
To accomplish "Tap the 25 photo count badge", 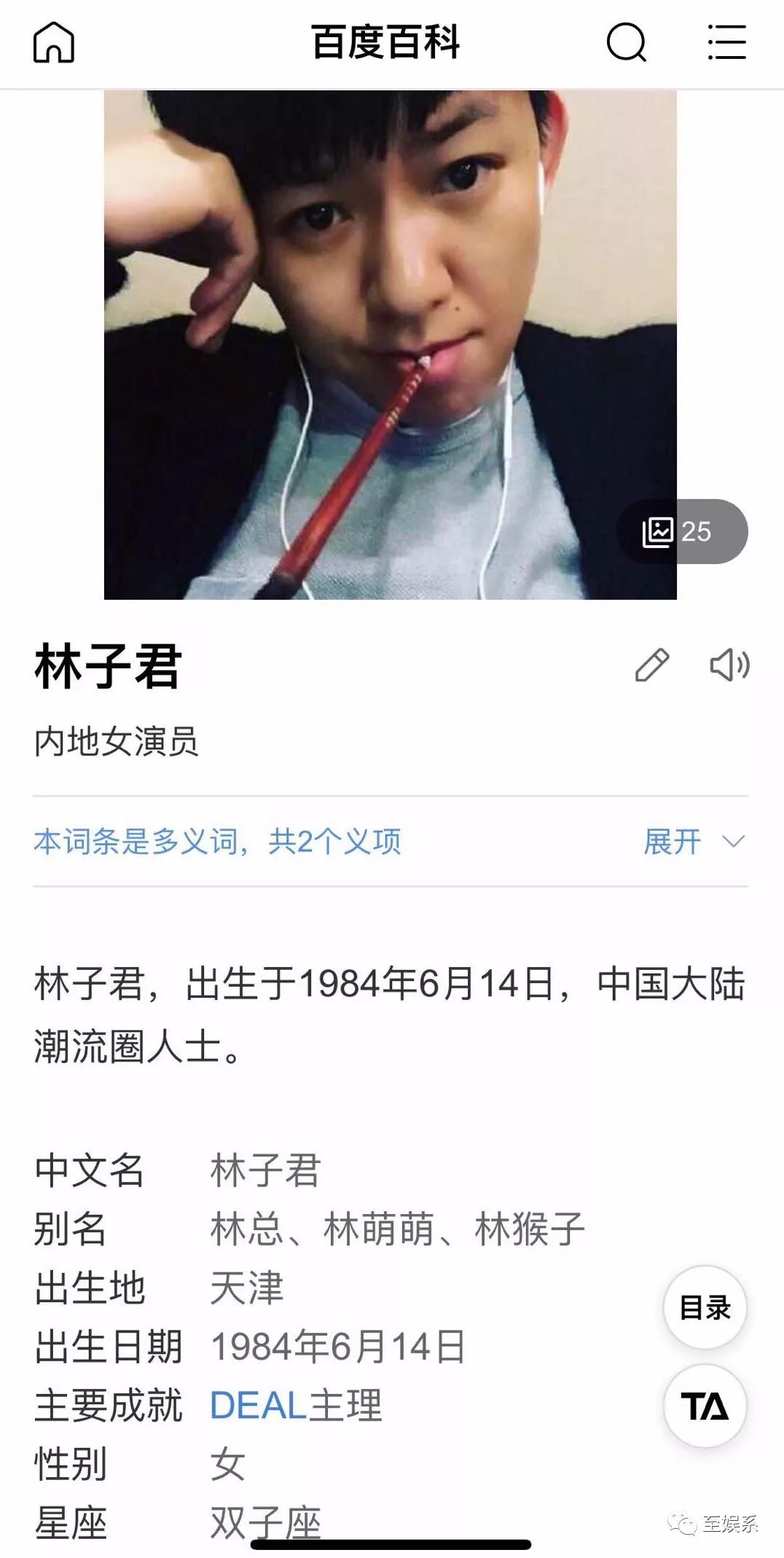I will click(x=697, y=532).
